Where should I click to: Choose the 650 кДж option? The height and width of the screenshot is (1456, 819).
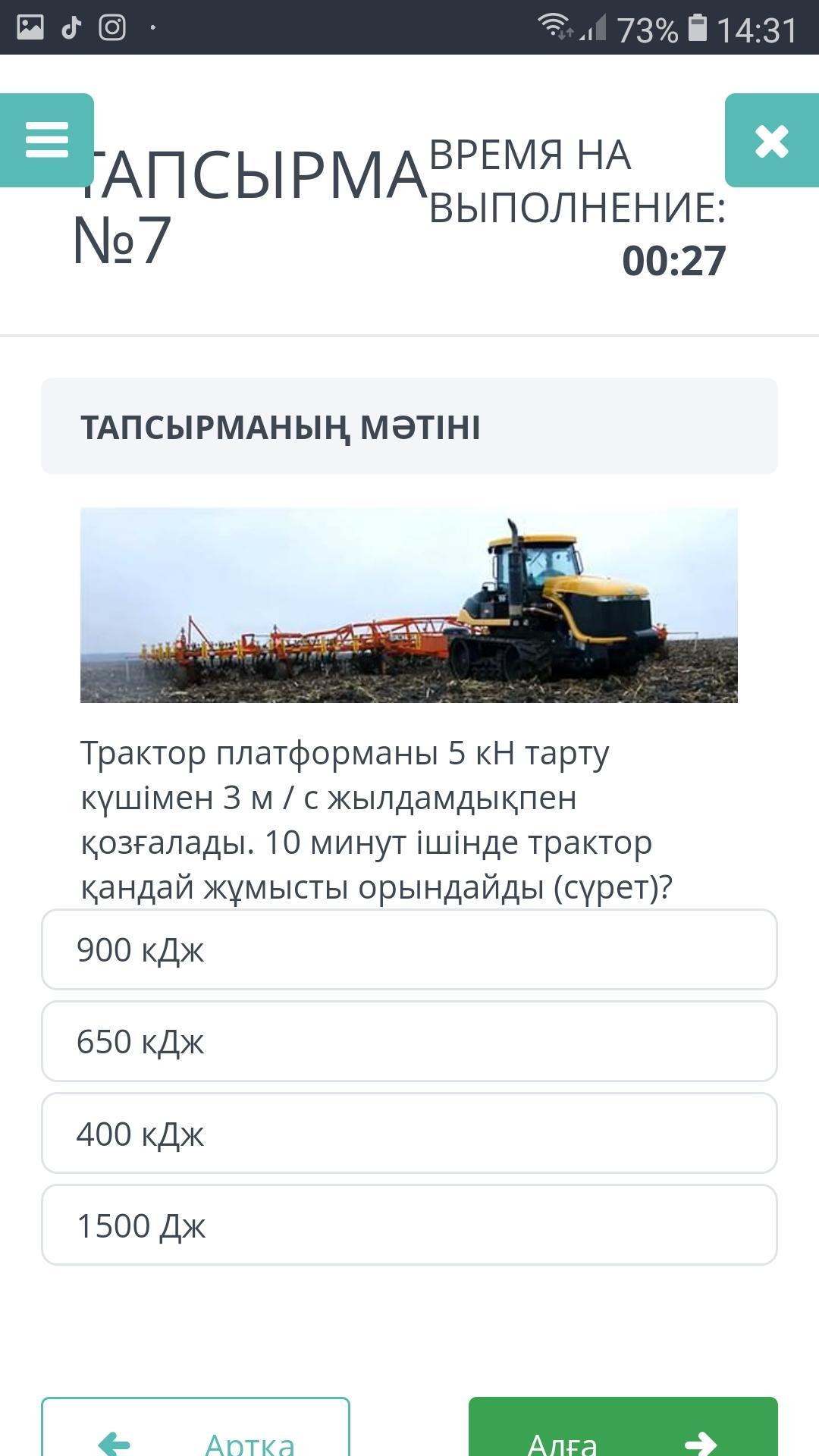coord(409,1041)
